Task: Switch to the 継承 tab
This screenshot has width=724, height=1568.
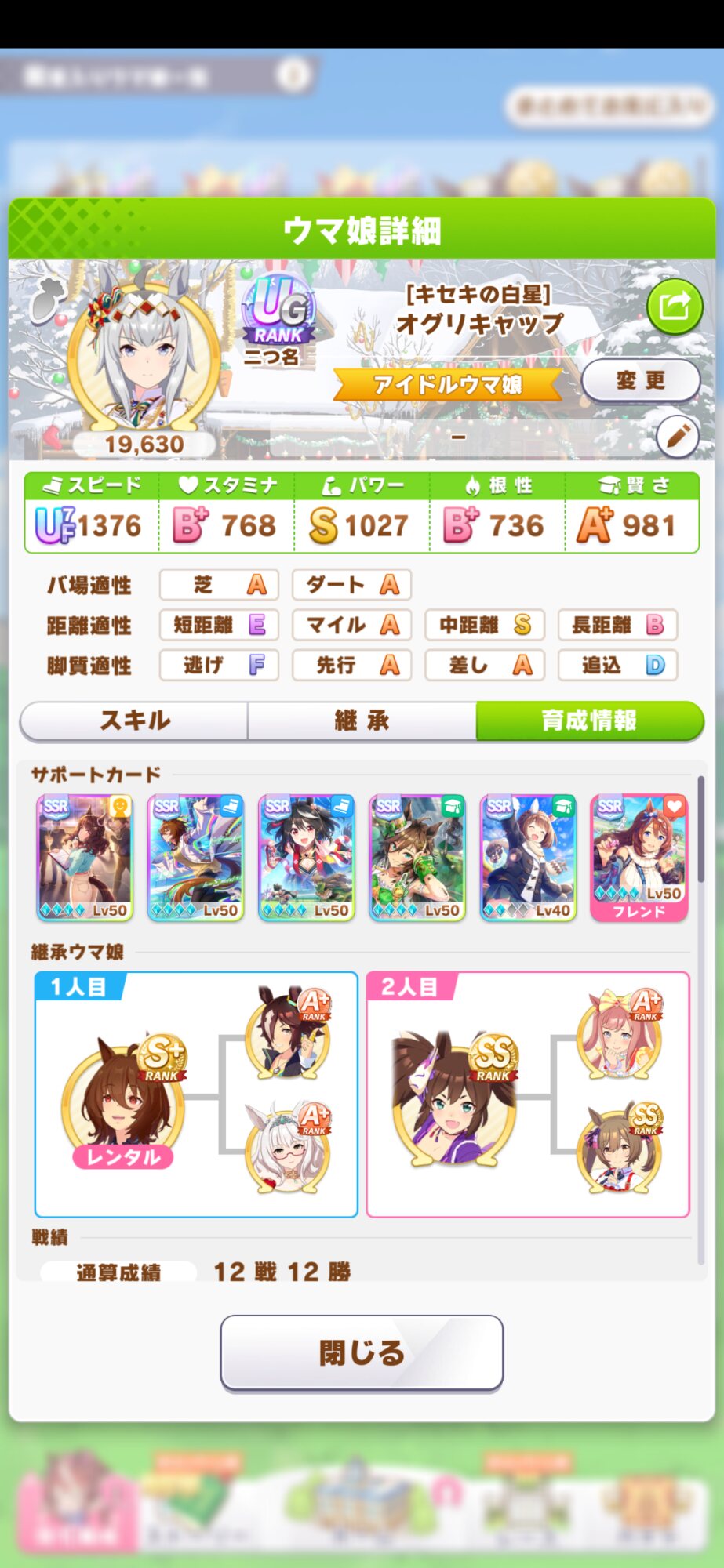Action: [362, 720]
